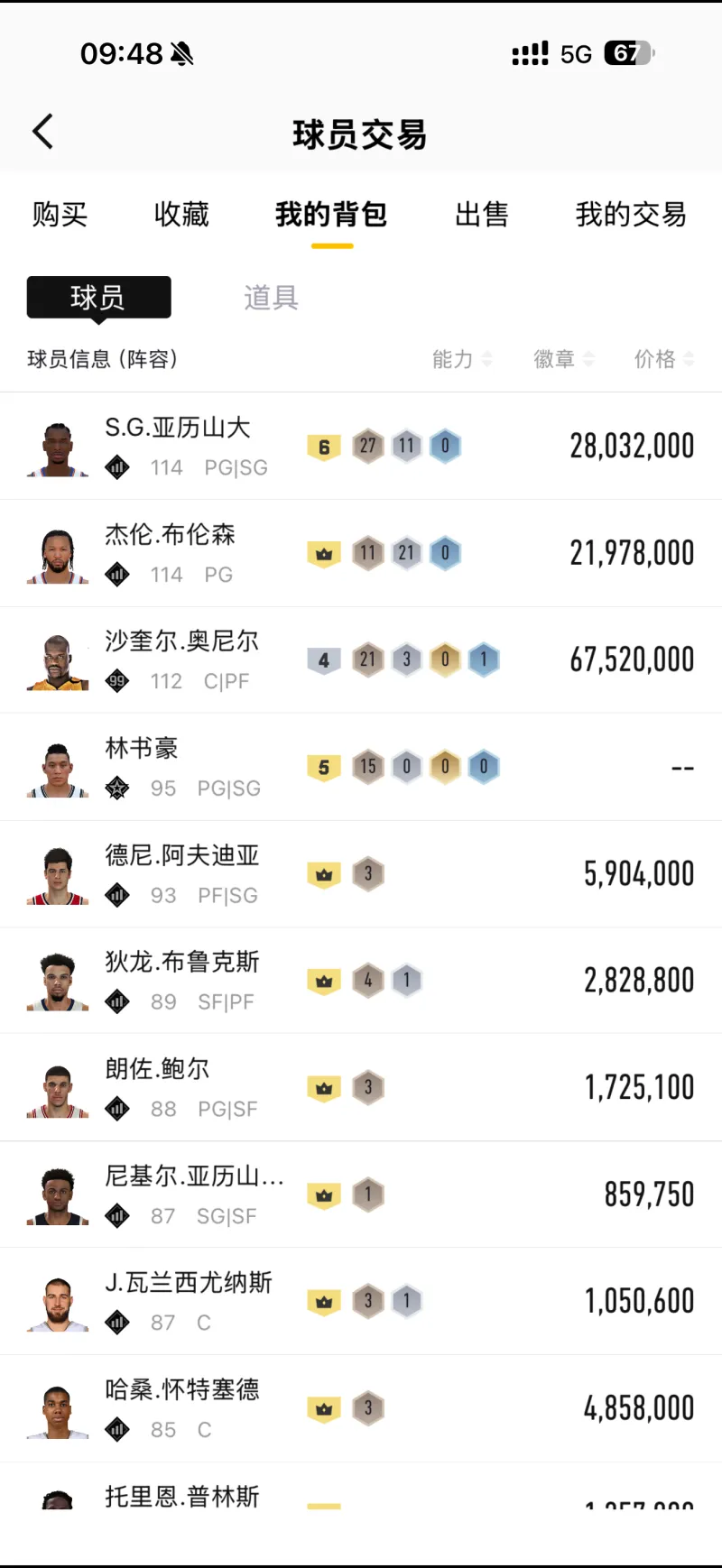Open player 德尼.阿夫迪亚
The height and width of the screenshot is (1568, 722).
point(361,873)
